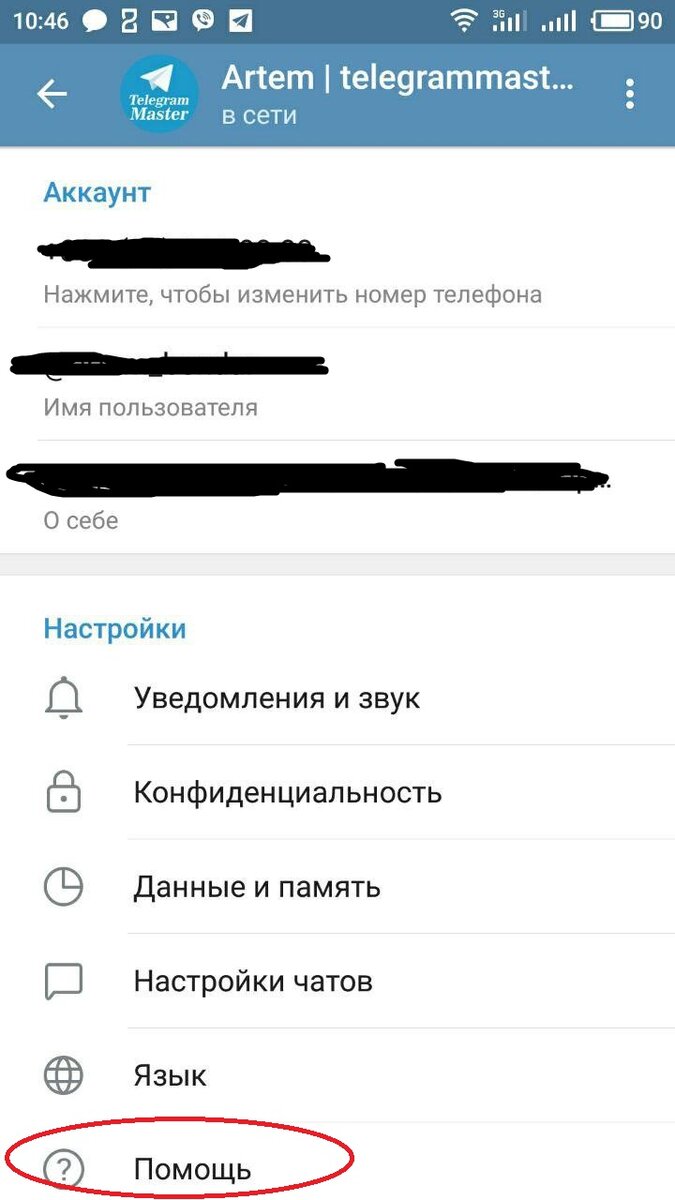Open the three-dot overflow menu
Image resolution: width=675 pixels, height=1200 pixels.
(x=629, y=94)
